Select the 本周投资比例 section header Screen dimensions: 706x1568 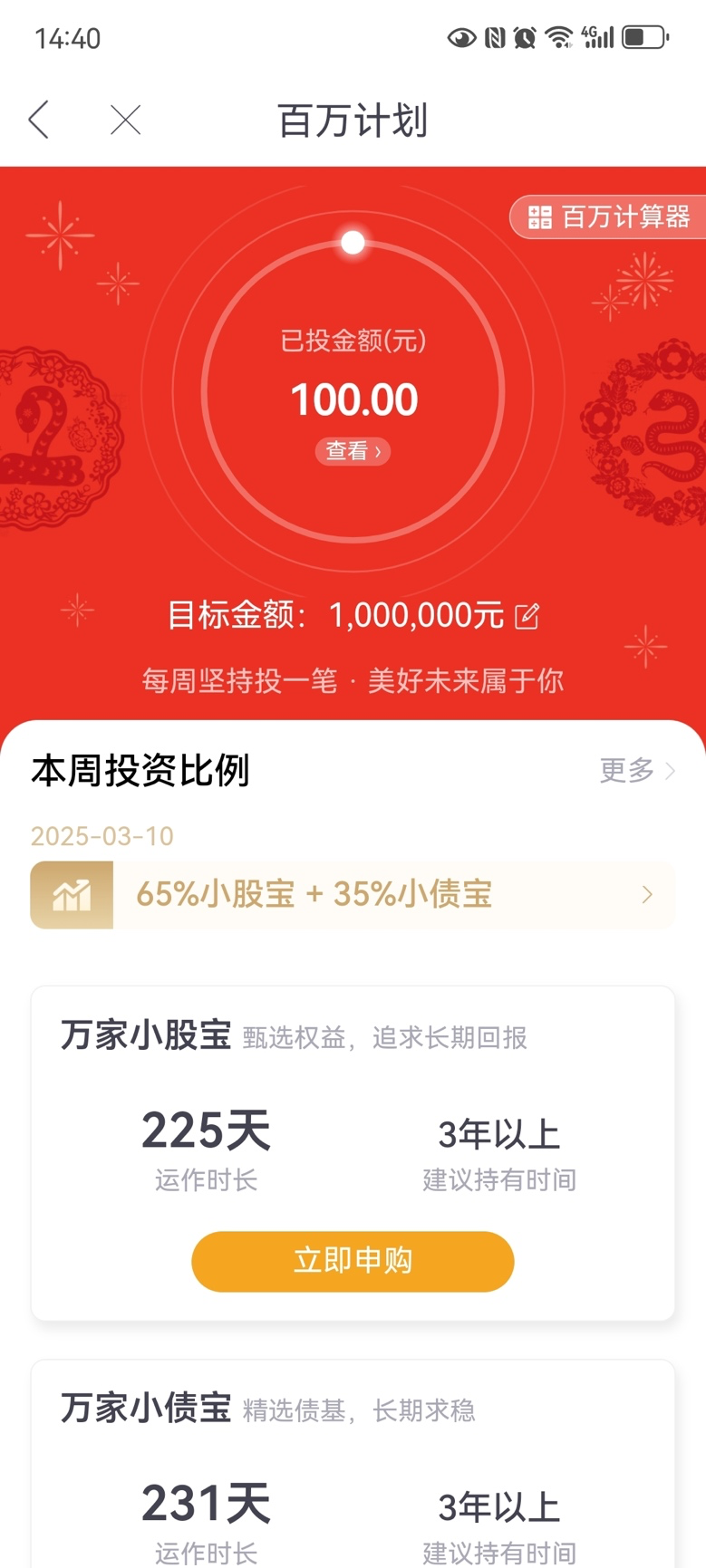coord(139,771)
